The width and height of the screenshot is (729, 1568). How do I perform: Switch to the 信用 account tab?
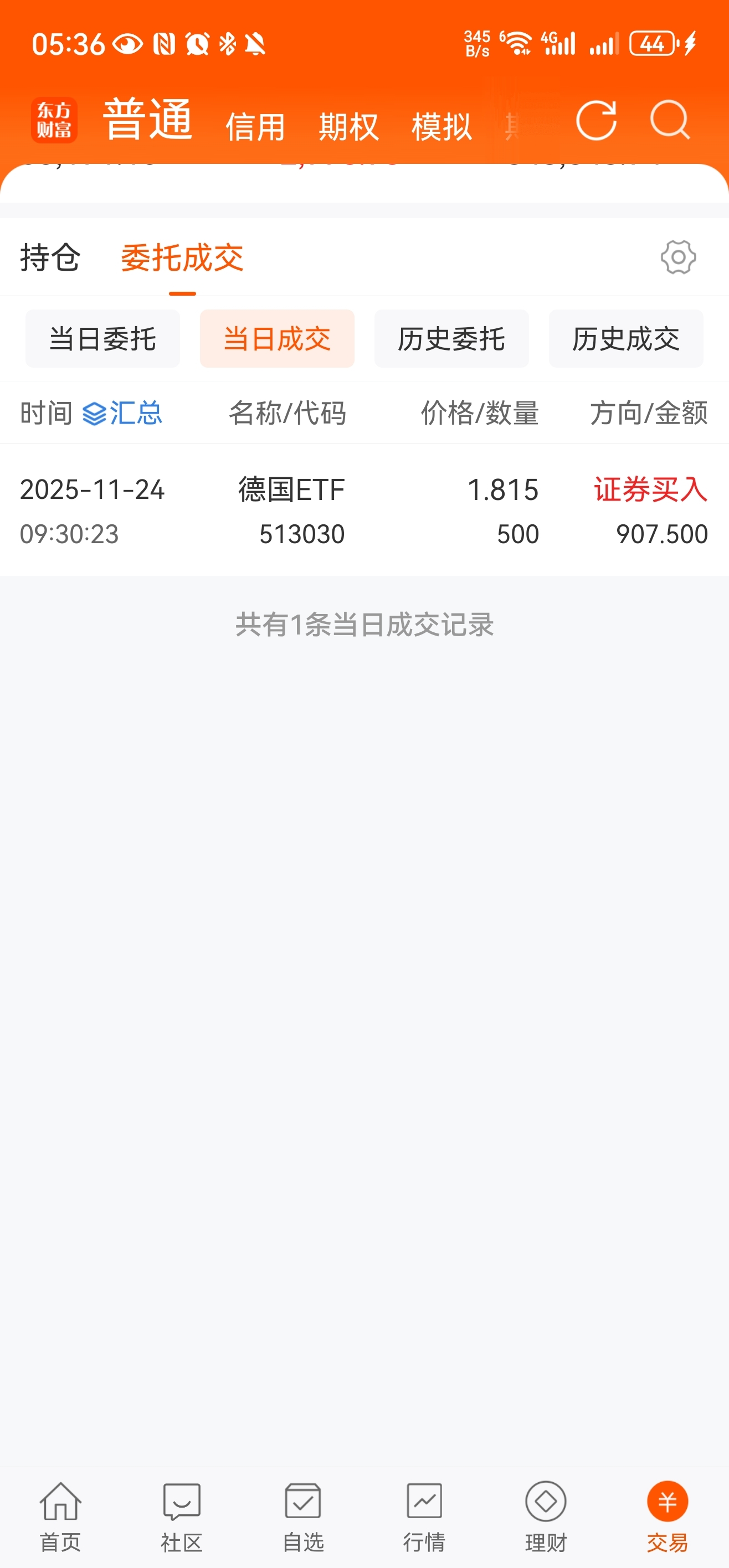[x=255, y=127]
